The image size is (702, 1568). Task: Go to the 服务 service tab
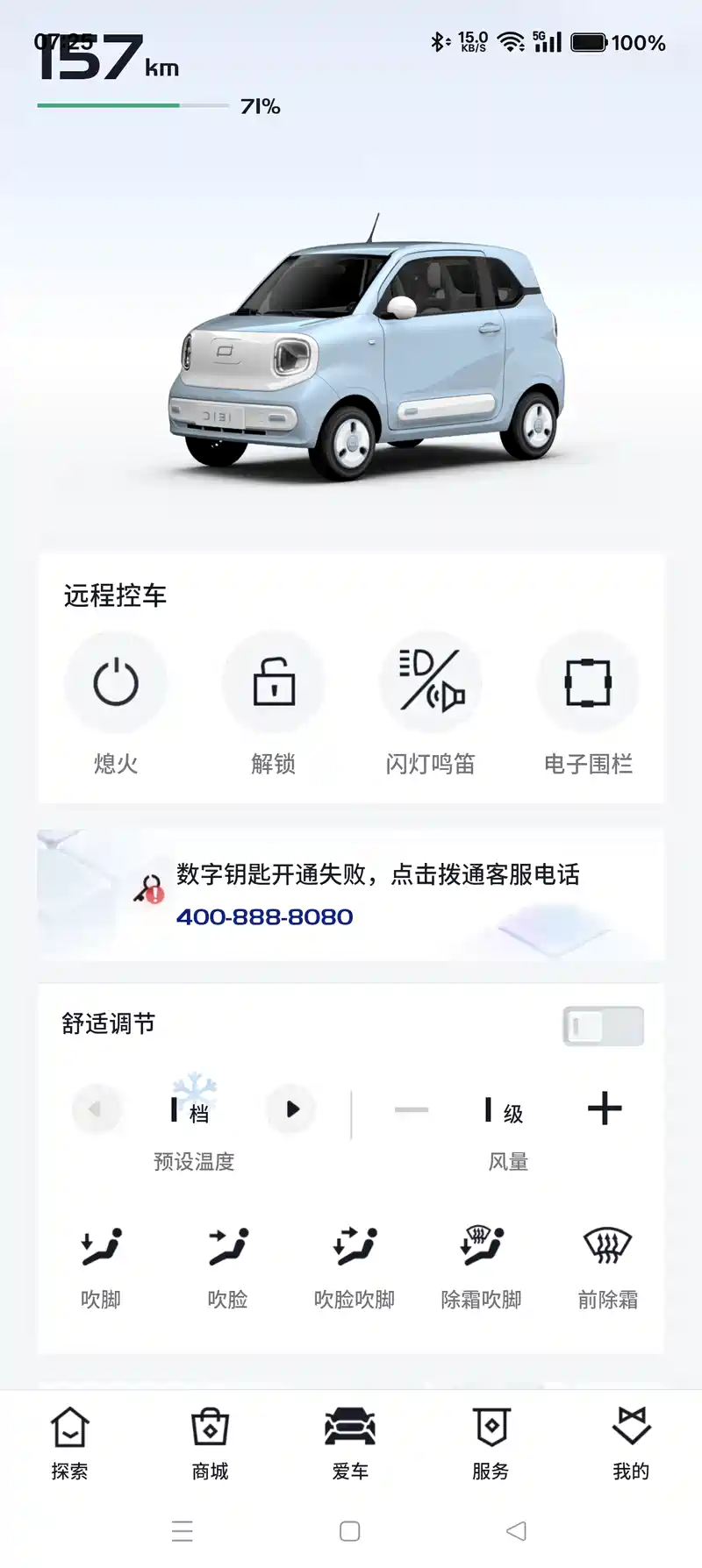coord(491,1443)
